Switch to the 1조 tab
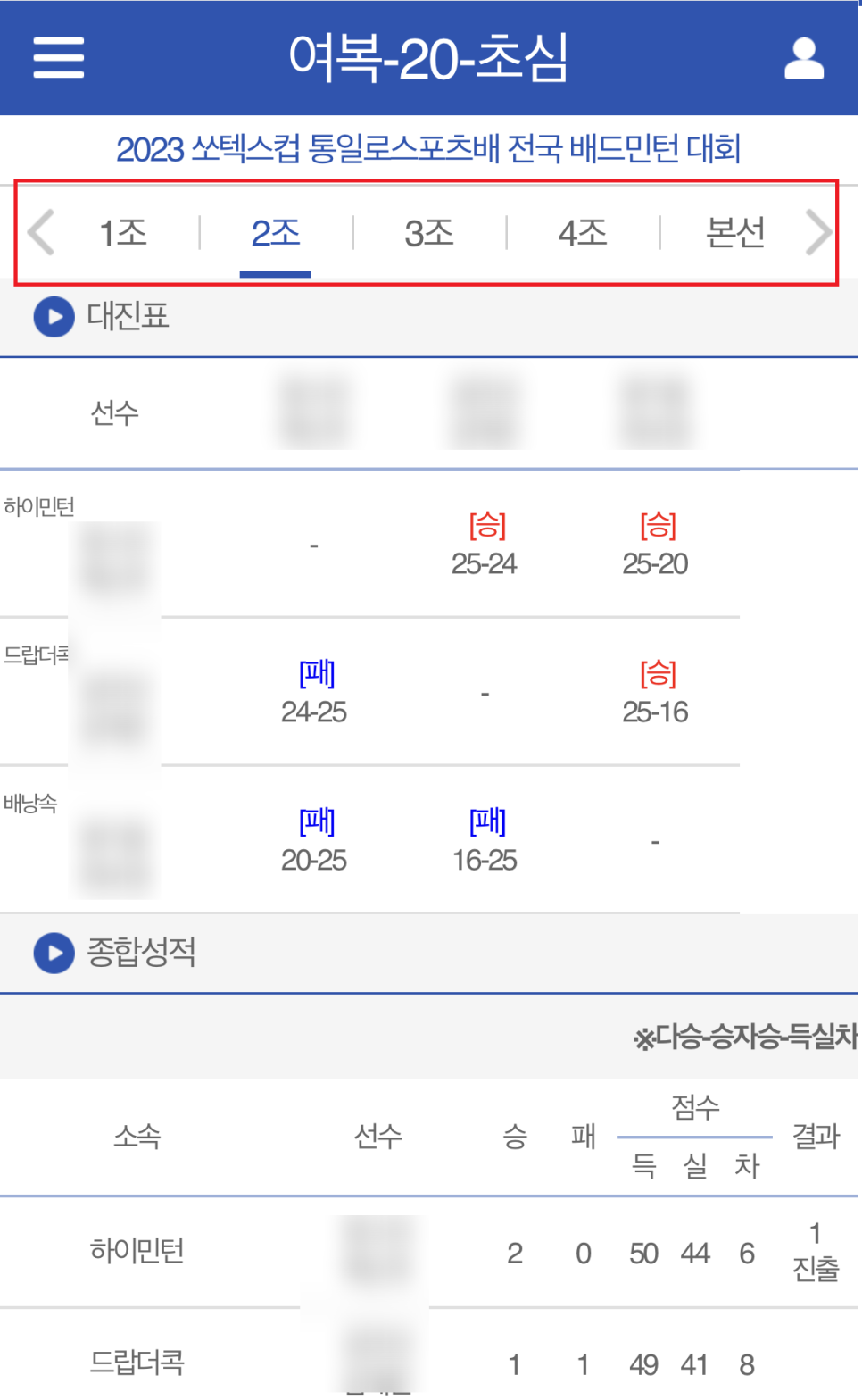862x1400 pixels. [123, 233]
